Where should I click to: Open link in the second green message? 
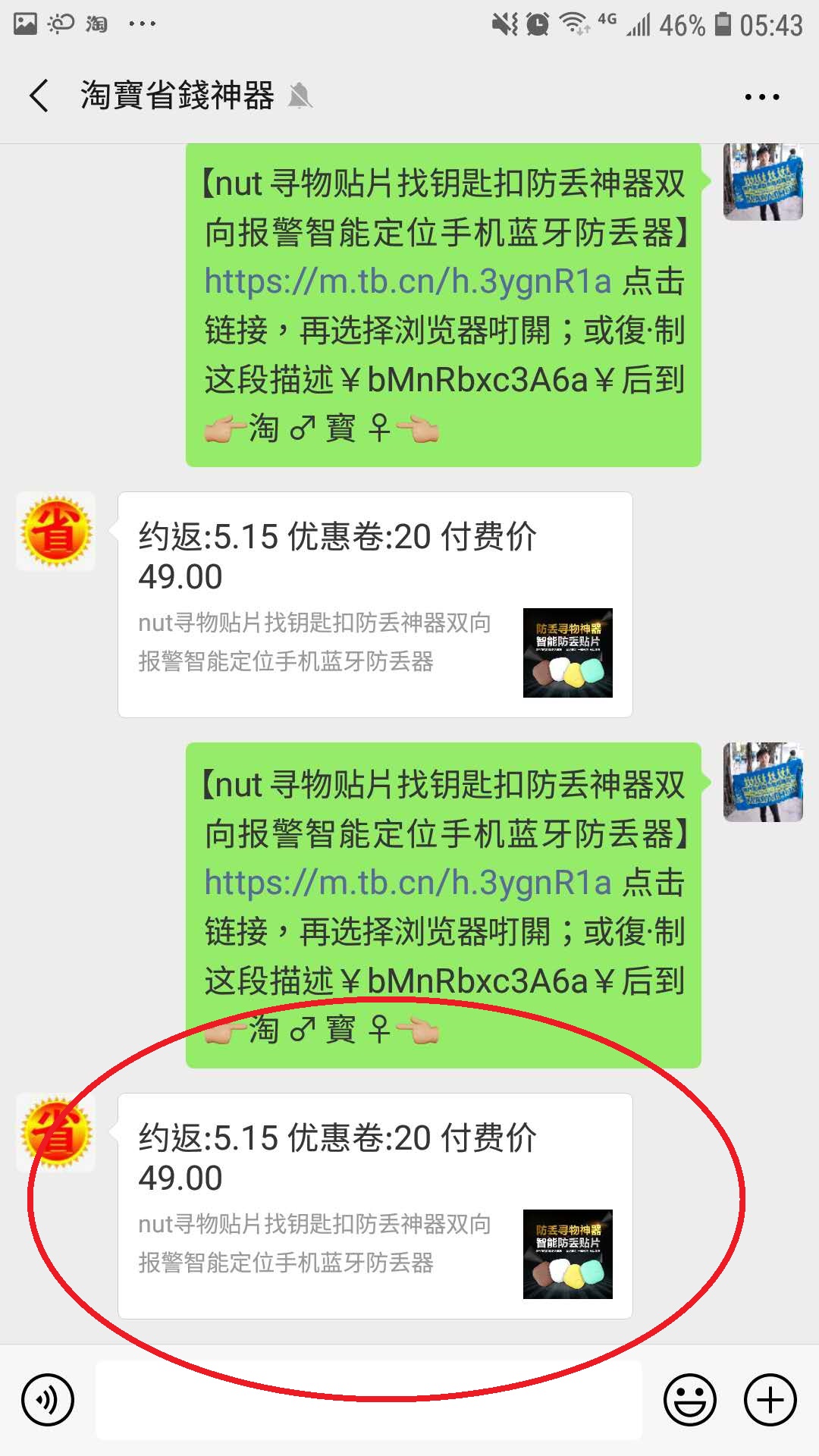click(x=407, y=883)
